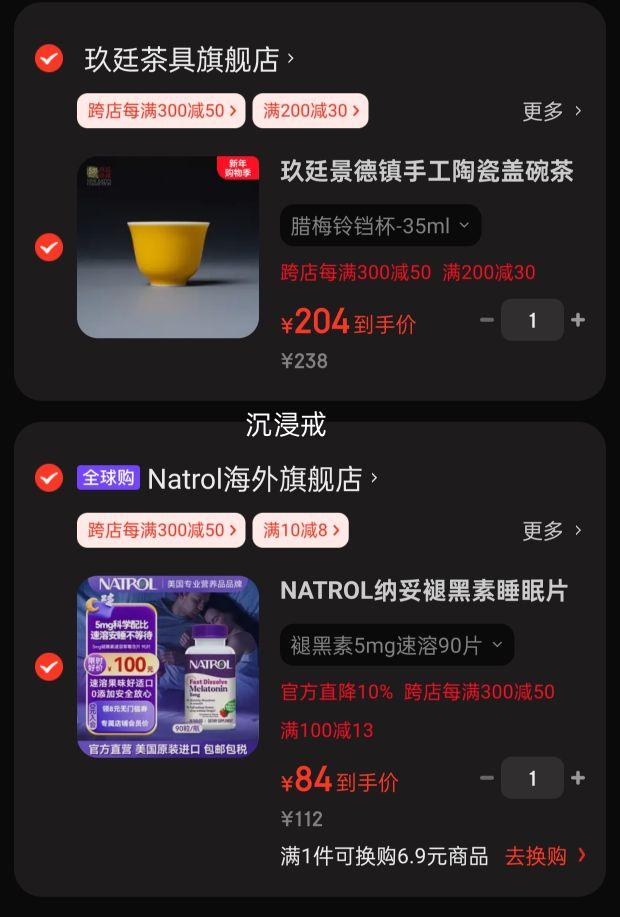This screenshot has width=620, height=917.
Task: Reduce the NATROL褪黑素睡眠片 quantity
Action: 487,778
